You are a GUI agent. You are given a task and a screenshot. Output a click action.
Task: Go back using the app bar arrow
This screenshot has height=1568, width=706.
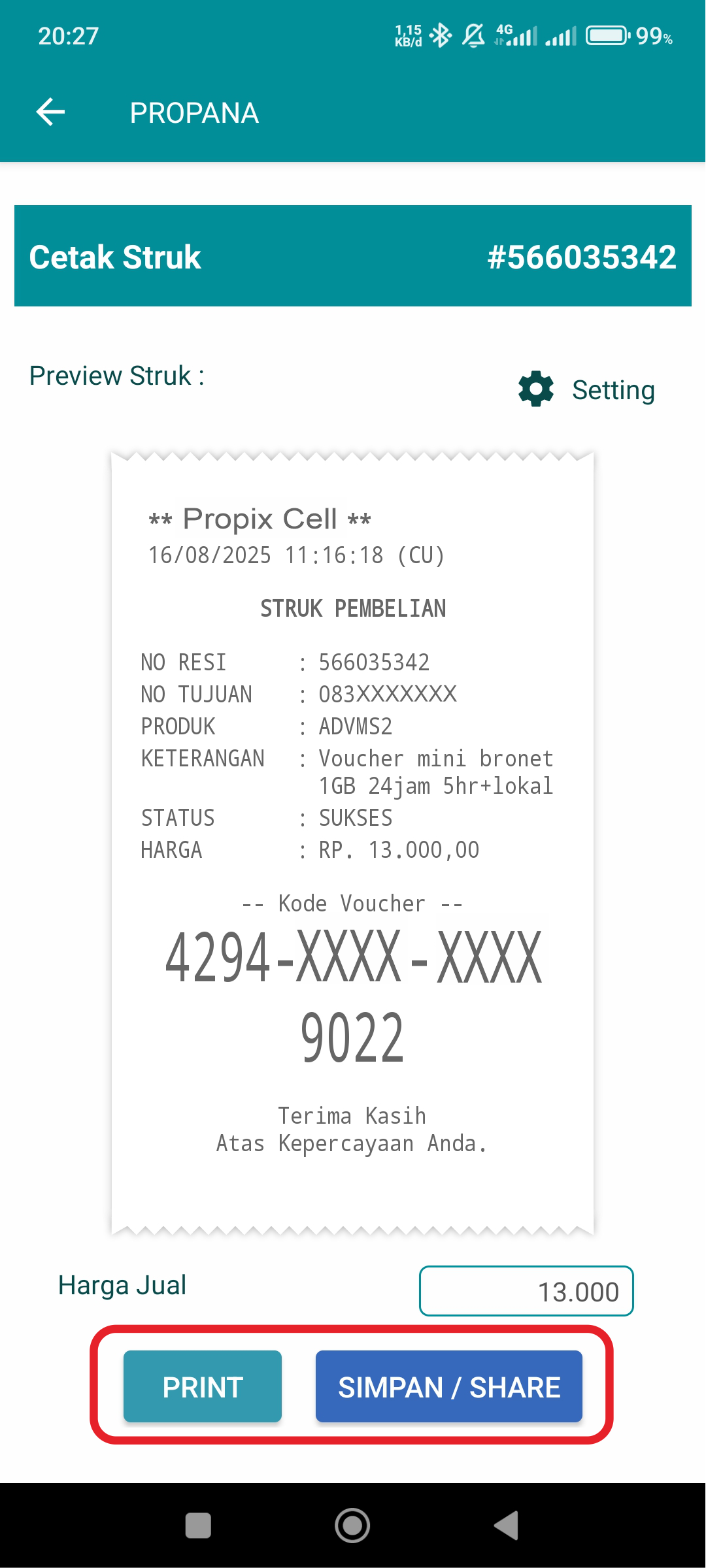50,112
